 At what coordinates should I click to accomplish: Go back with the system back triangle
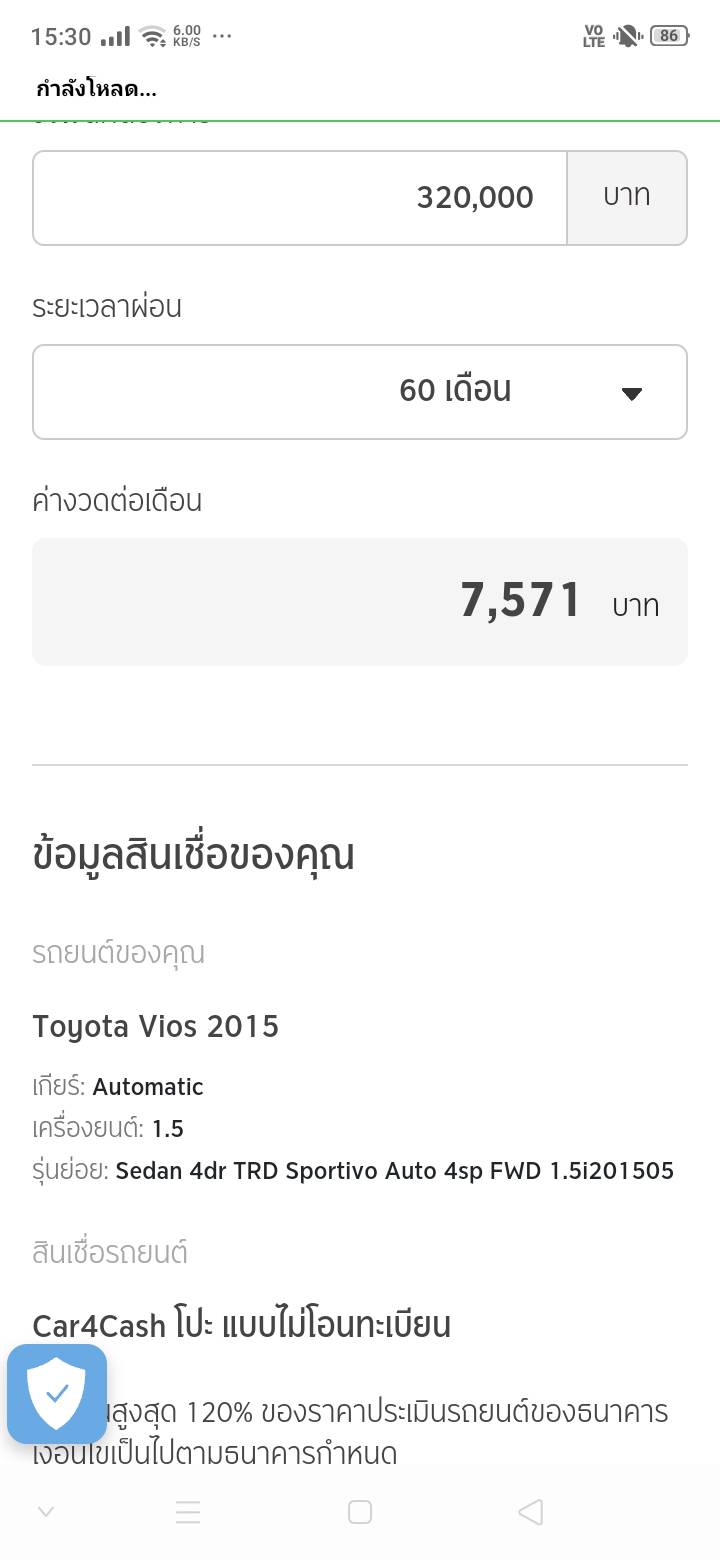[x=531, y=1512]
